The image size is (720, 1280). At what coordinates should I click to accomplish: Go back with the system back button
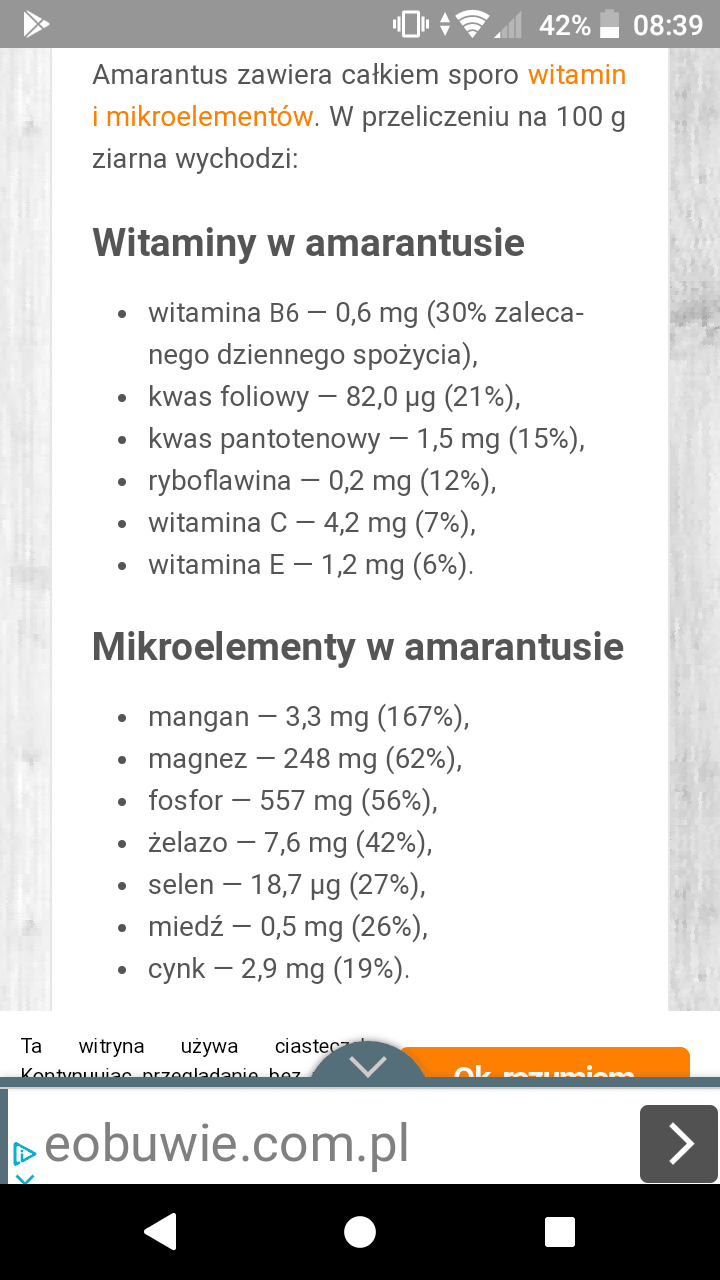coord(160,1231)
